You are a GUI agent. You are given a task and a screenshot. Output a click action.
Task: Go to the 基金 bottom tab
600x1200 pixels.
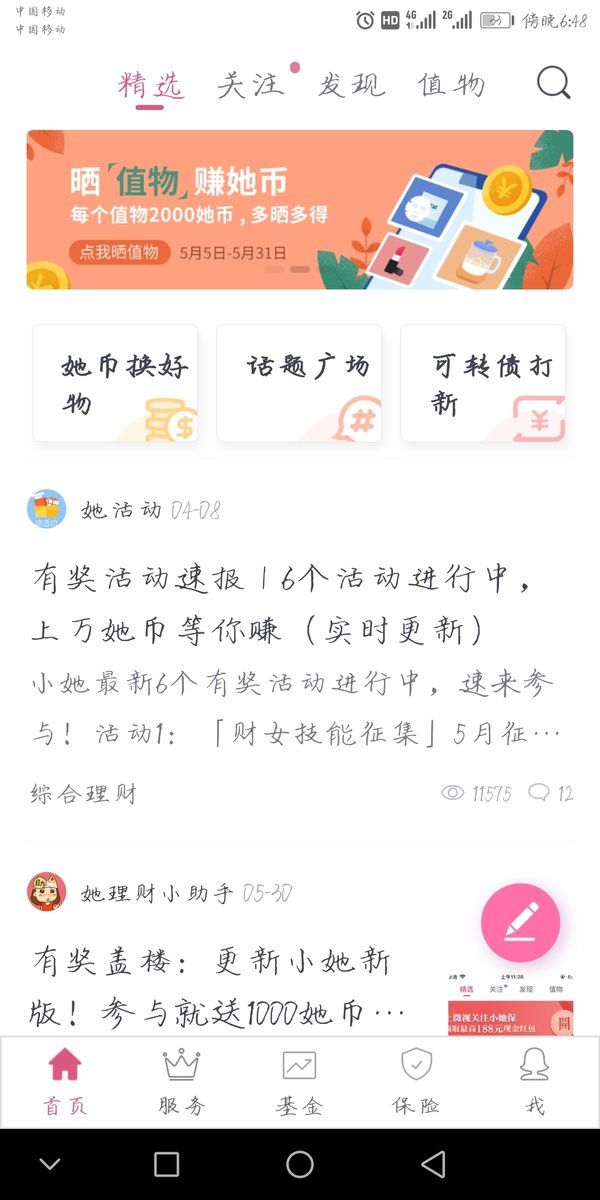(x=299, y=1082)
